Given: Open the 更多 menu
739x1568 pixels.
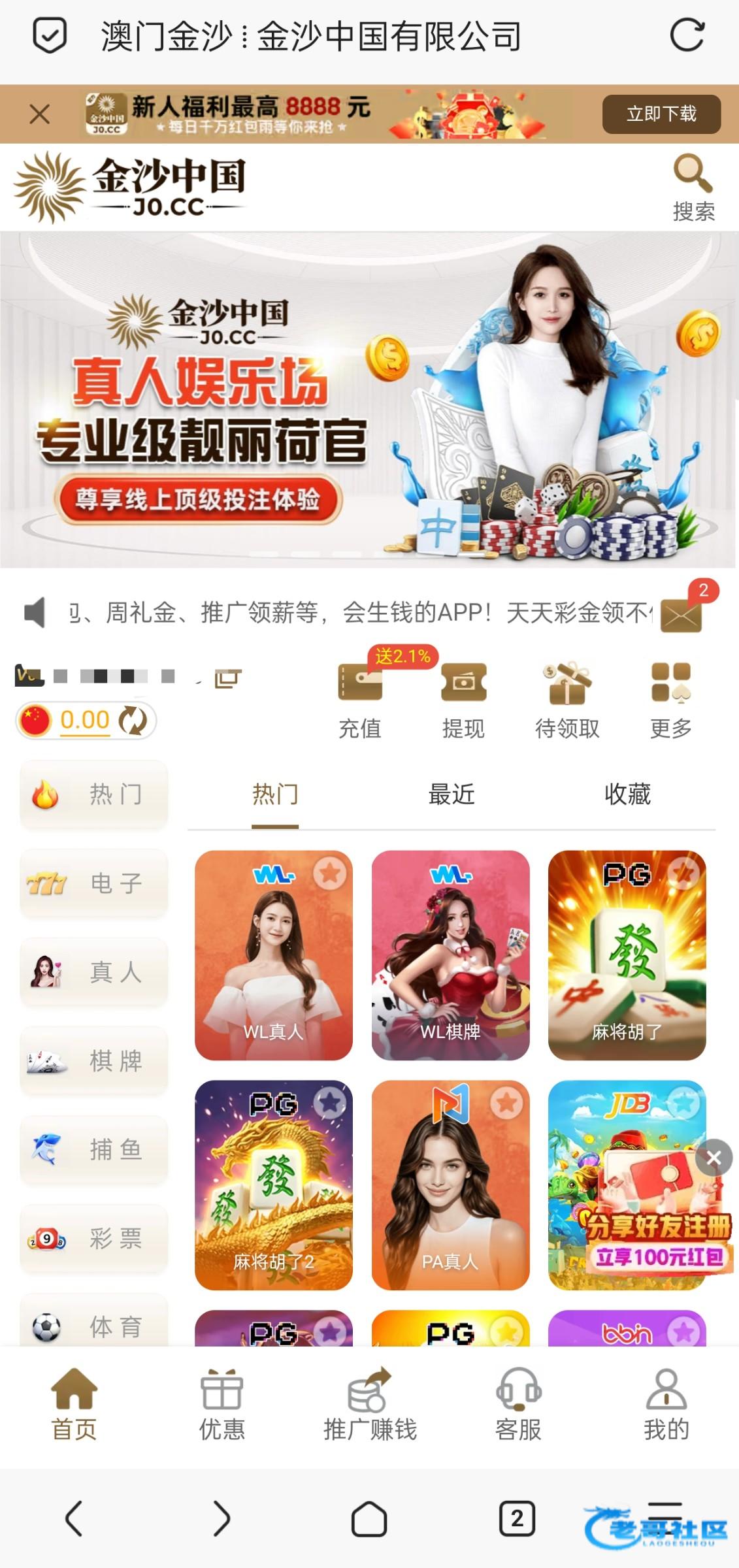Looking at the screenshot, I should point(670,699).
